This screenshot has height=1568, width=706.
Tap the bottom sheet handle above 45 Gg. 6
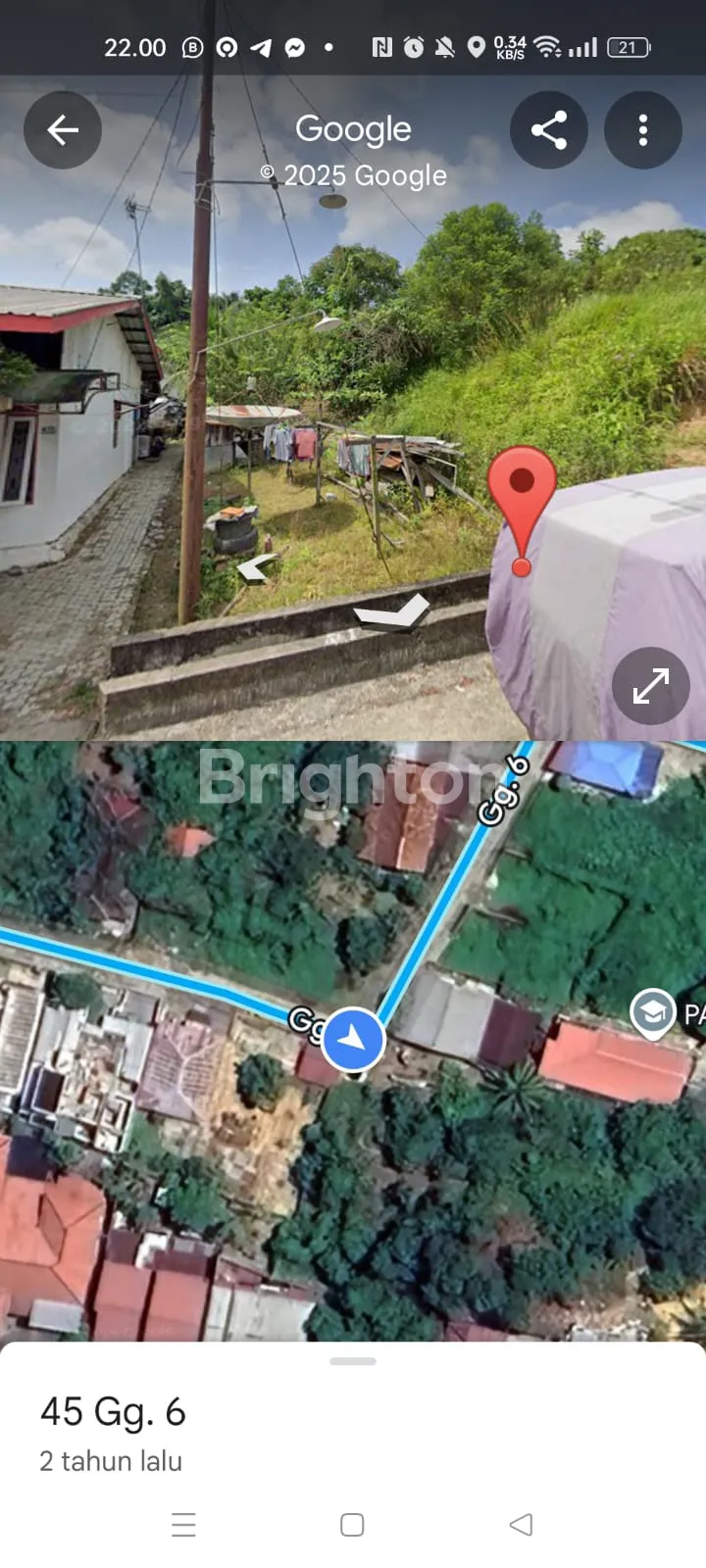coord(353,1361)
